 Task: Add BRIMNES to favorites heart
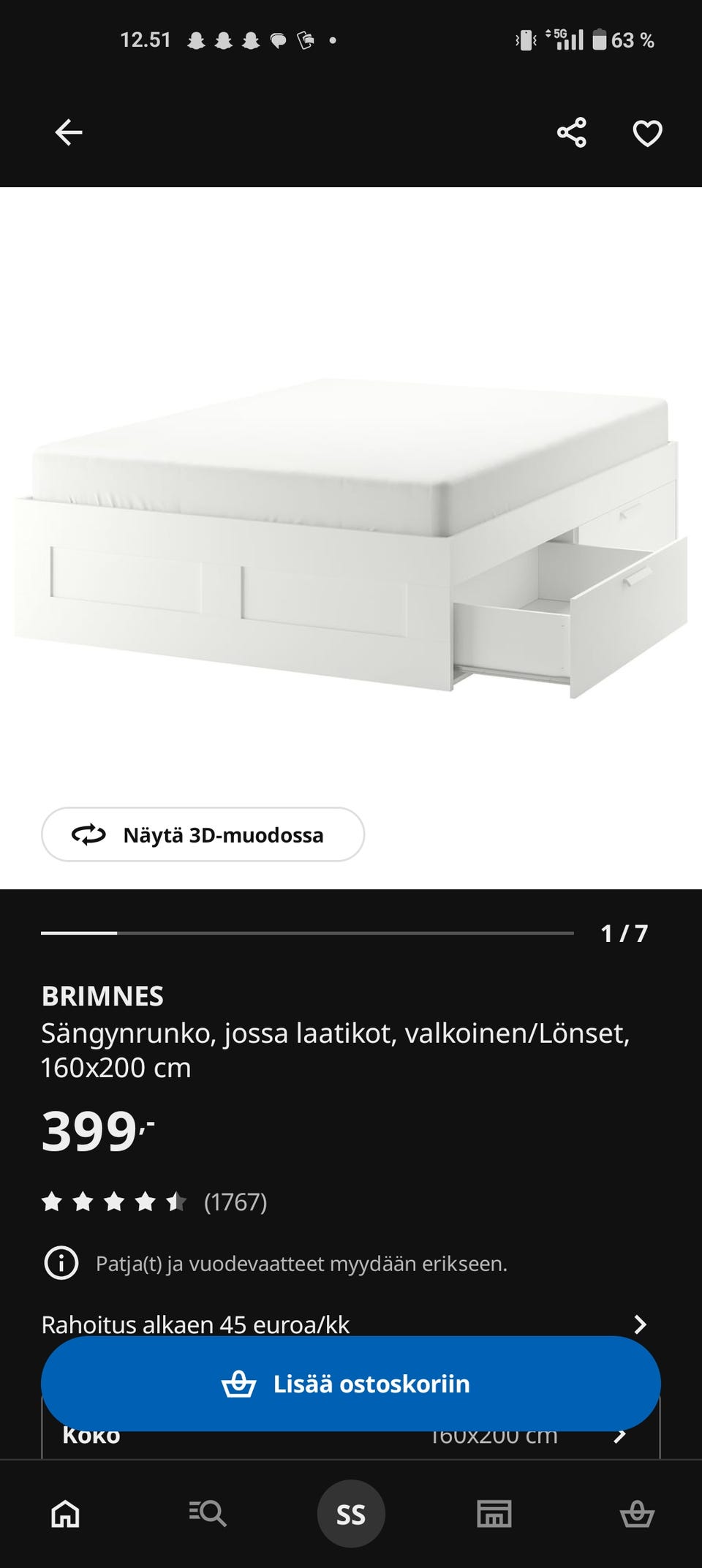click(x=647, y=133)
